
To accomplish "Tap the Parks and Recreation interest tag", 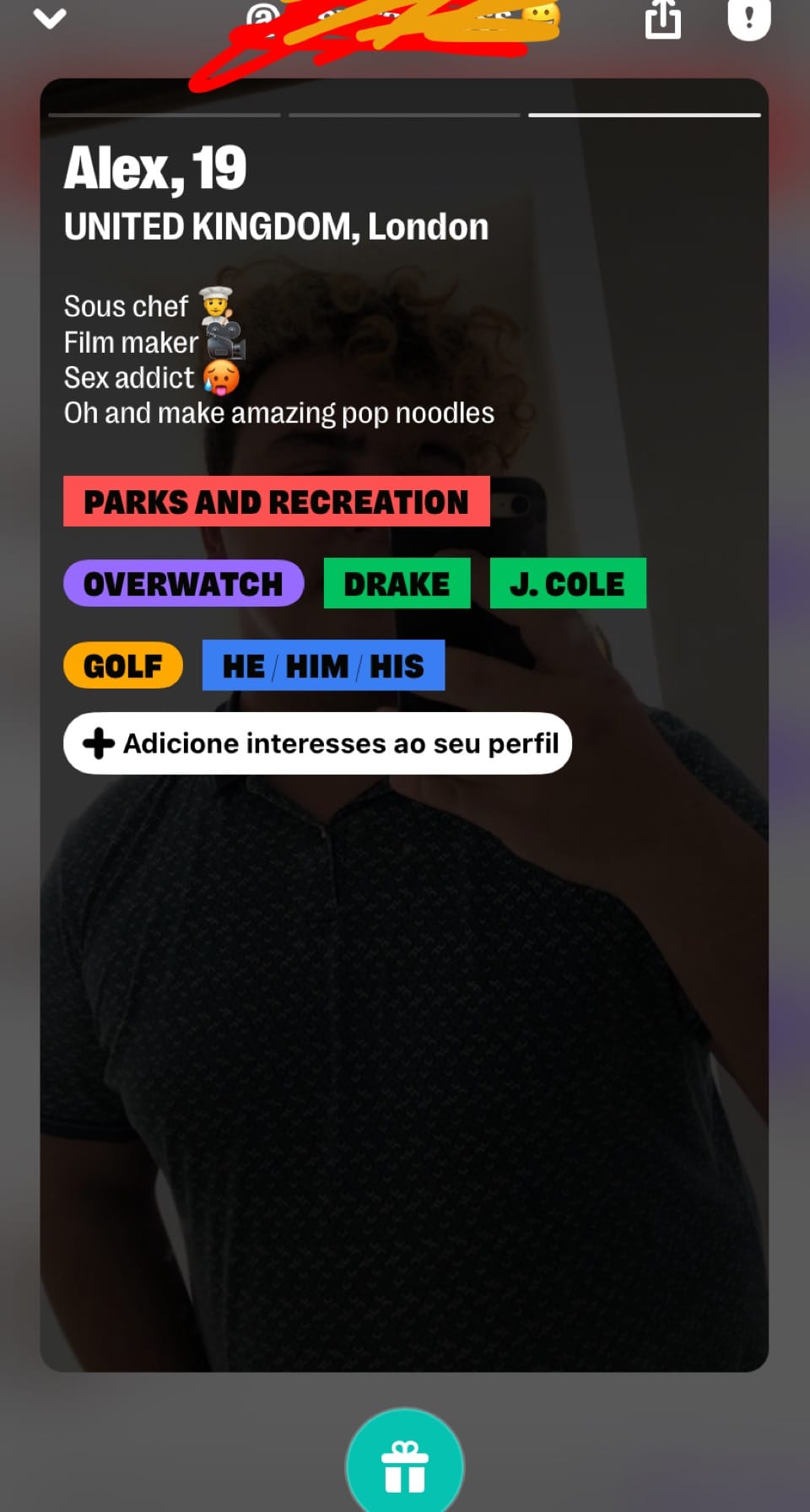I will pos(277,501).
